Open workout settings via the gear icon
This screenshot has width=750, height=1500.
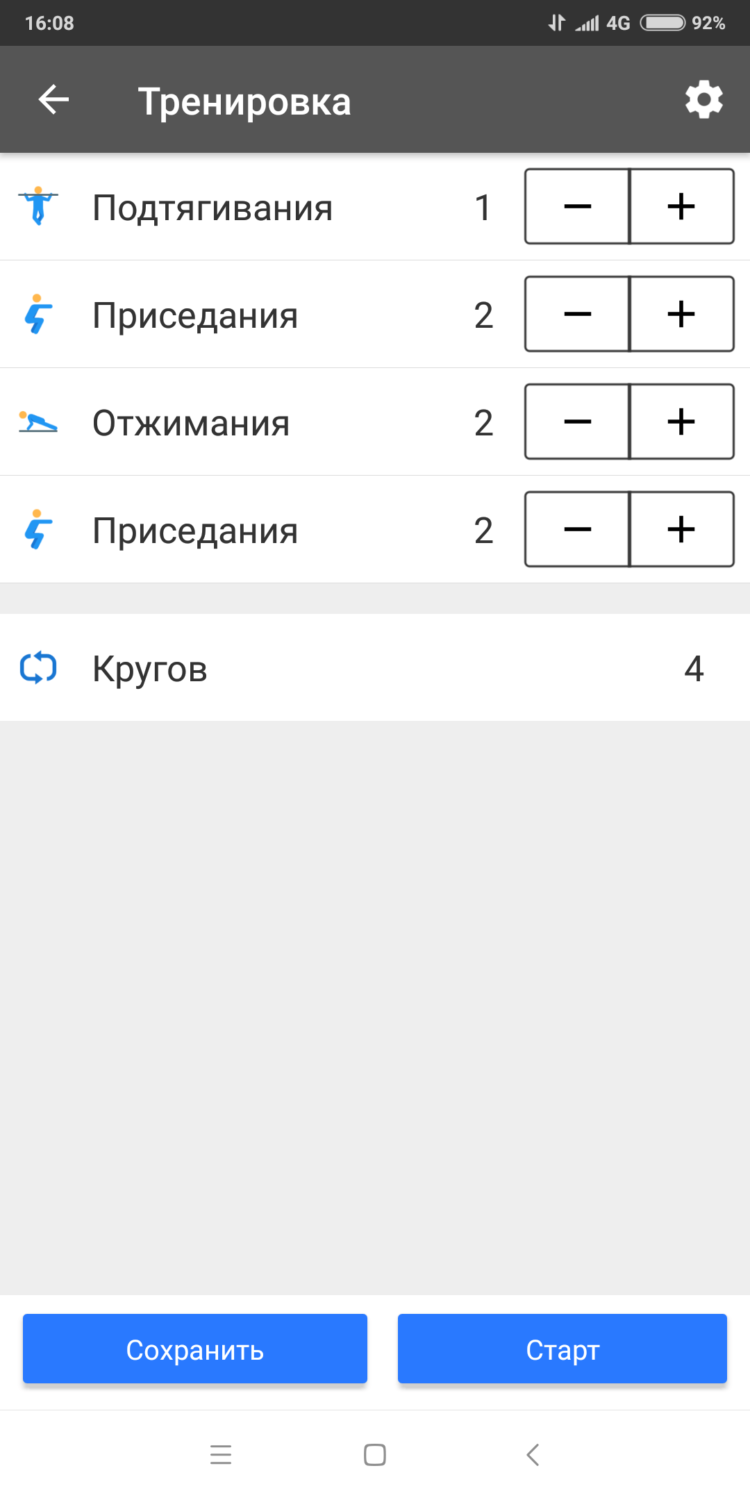tap(703, 99)
